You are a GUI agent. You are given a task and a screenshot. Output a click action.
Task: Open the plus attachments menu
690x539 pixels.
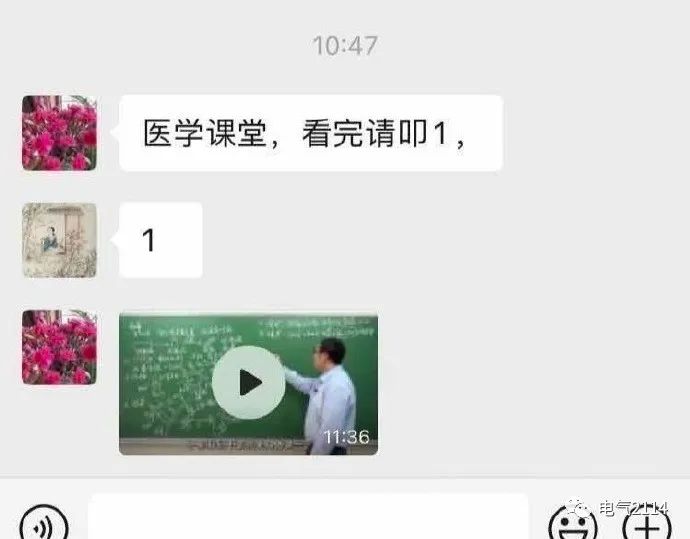647,525
